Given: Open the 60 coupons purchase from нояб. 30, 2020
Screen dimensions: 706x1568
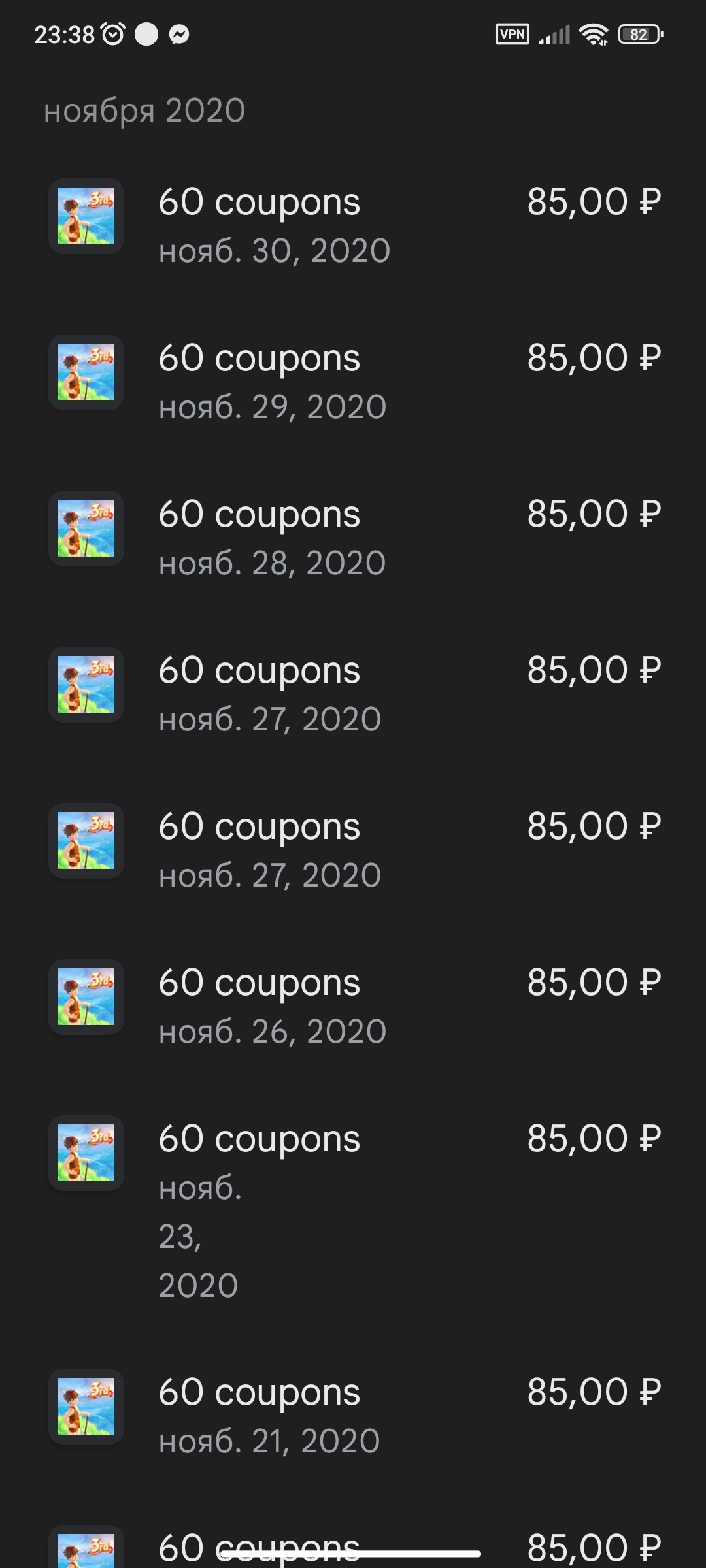Looking at the screenshot, I should tap(353, 225).
